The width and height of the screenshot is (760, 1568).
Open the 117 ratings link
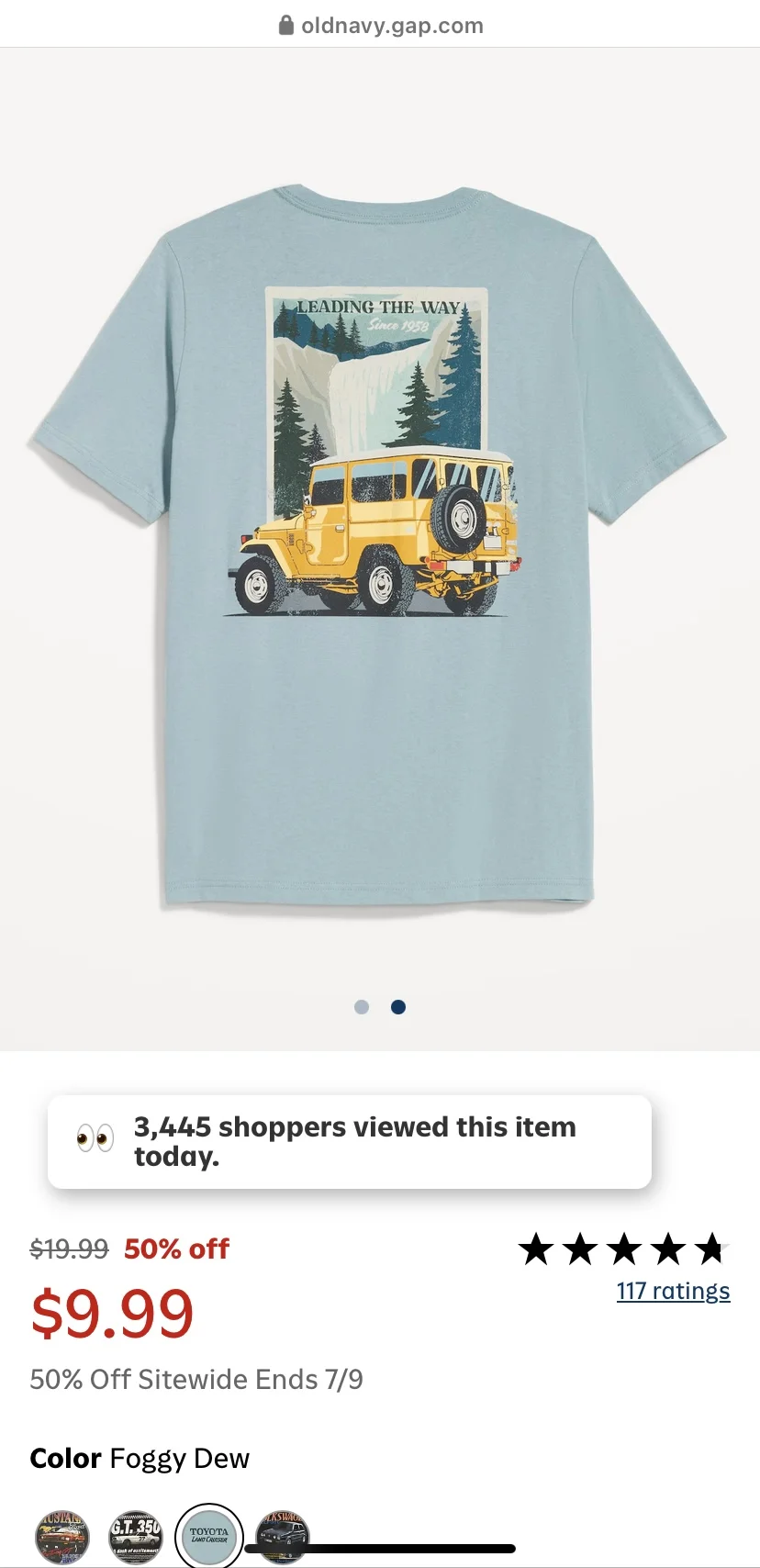[x=673, y=1291]
